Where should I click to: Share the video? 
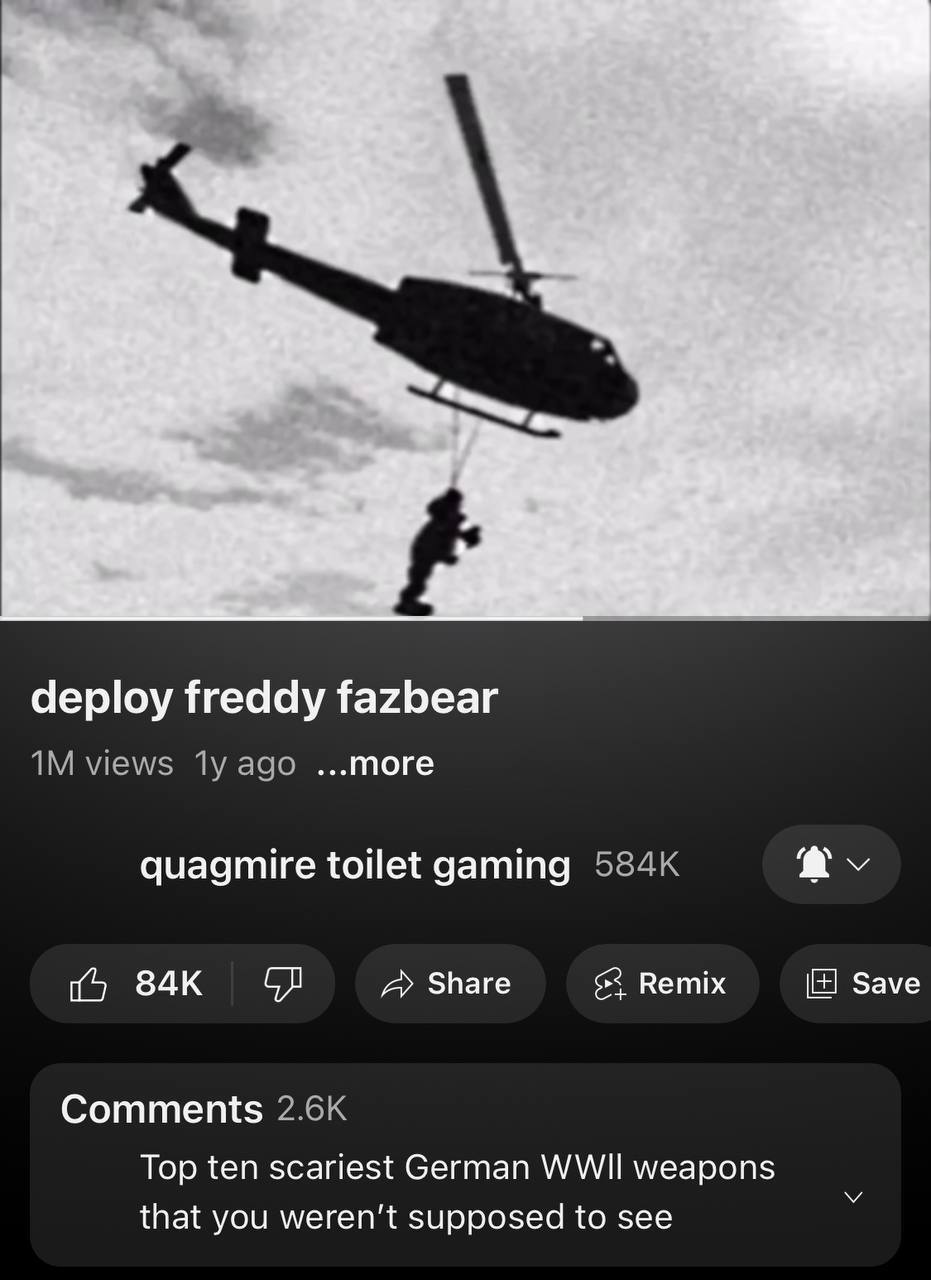coord(450,984)
